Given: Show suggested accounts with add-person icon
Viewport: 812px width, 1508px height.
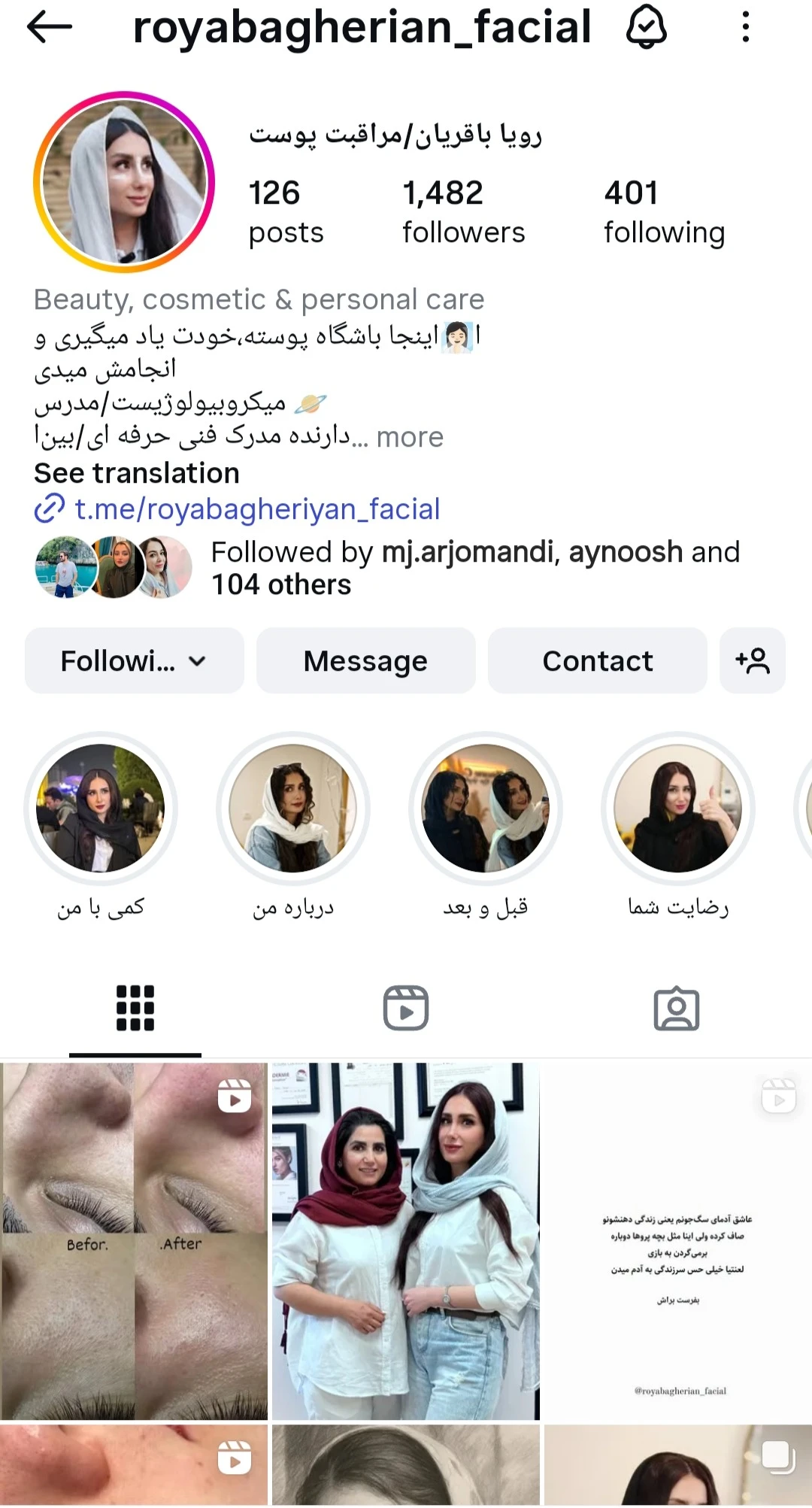Looking at the screenshot, I should 752,661.
